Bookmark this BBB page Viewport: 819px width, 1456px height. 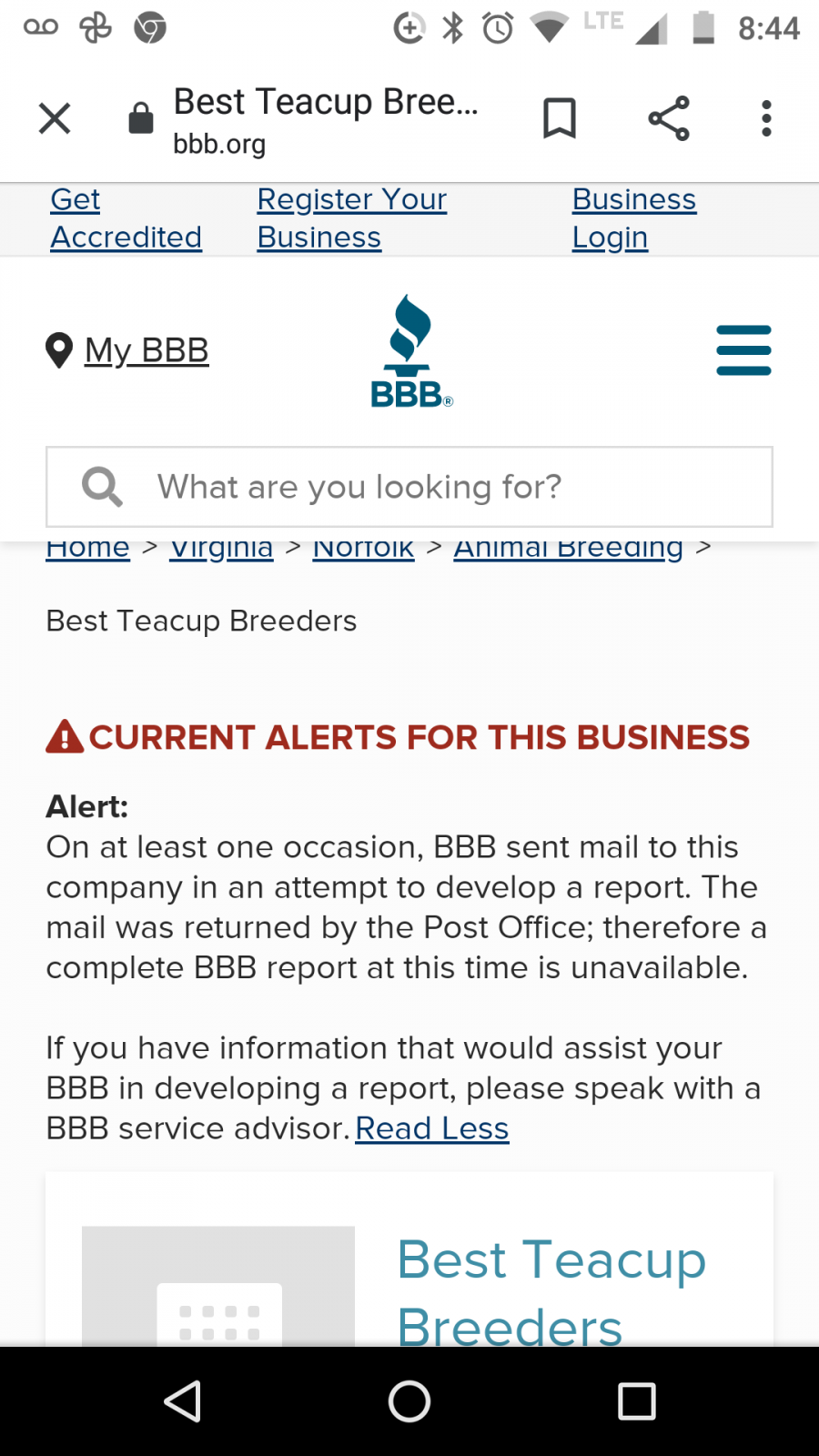[559, 118]
